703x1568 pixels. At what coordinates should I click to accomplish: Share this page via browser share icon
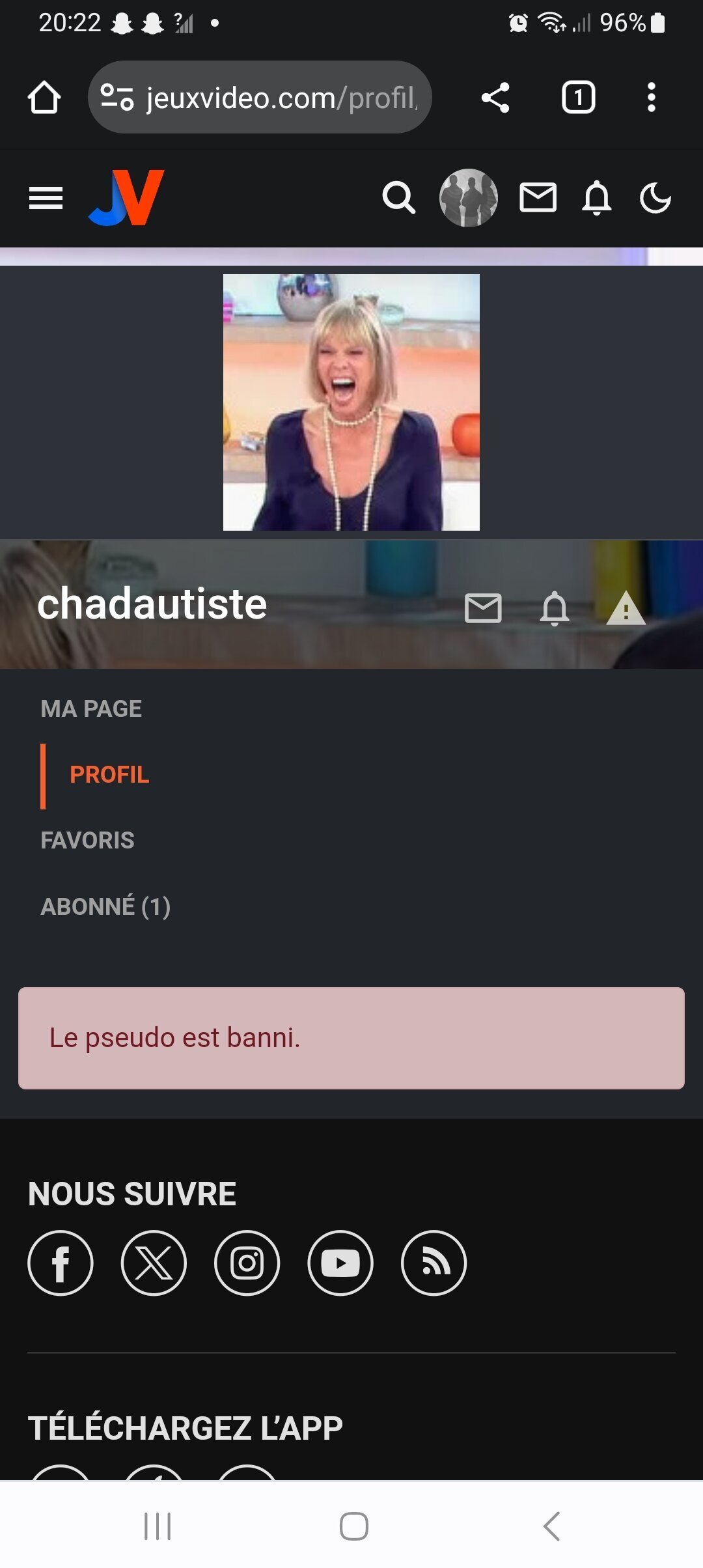(x=495, y=98)
